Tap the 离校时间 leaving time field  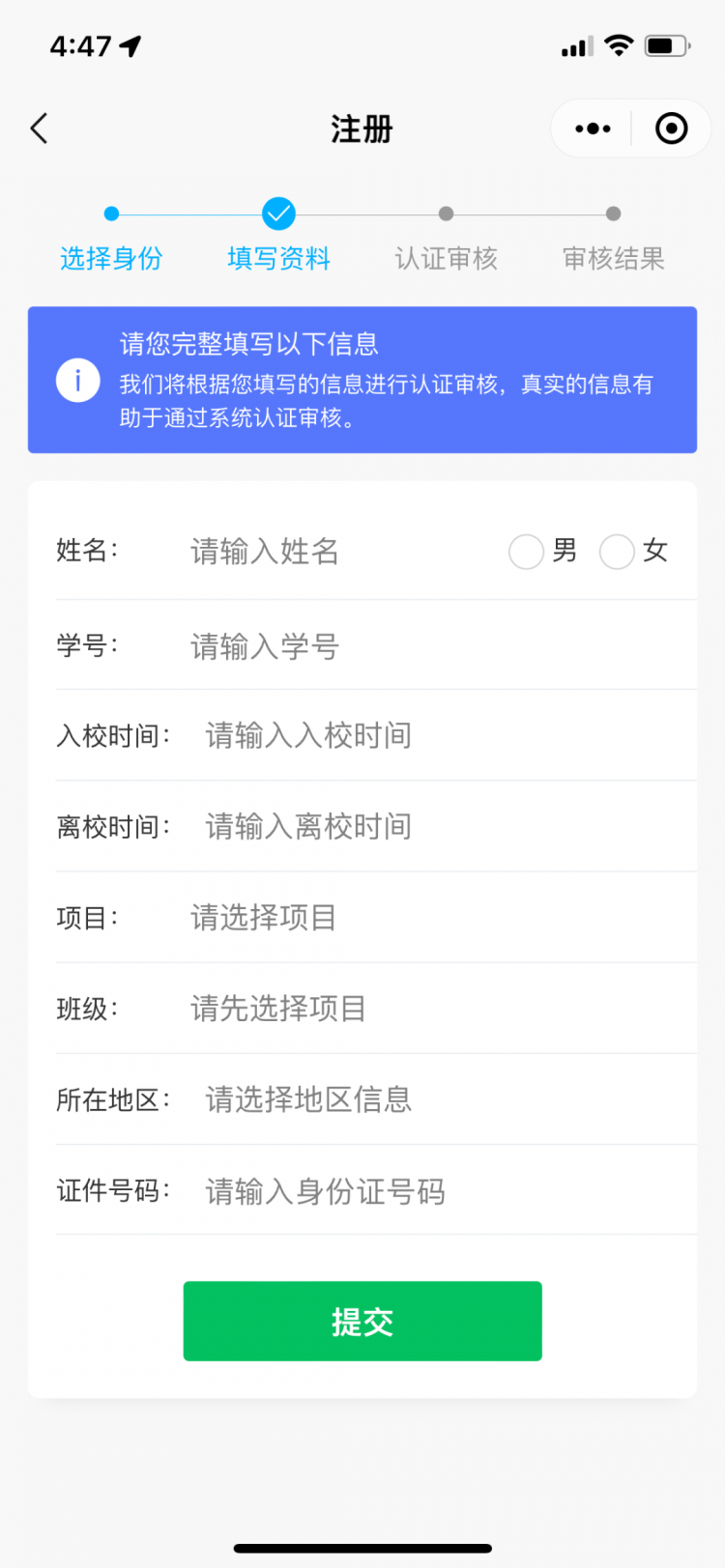click(450, 827)
